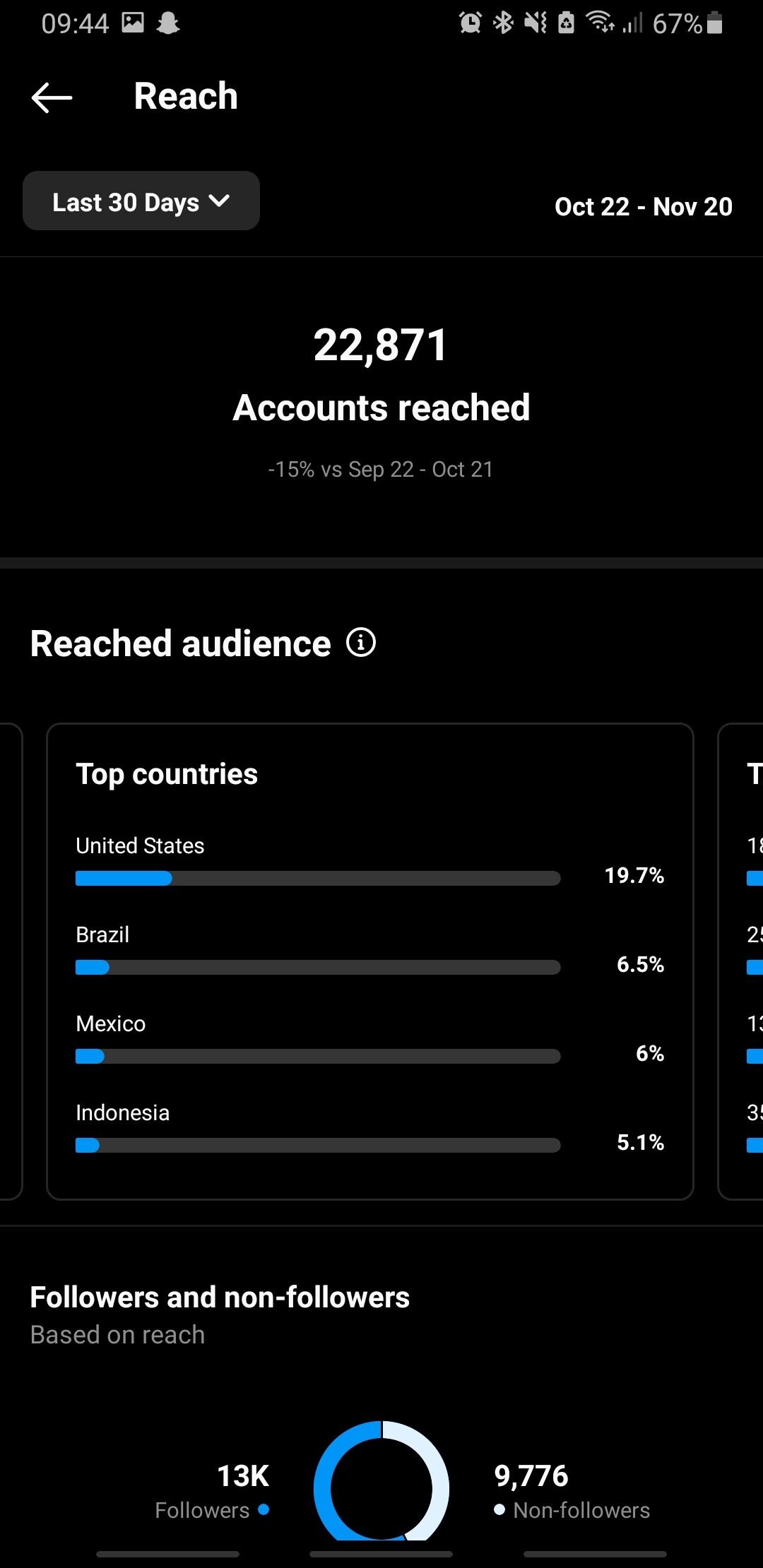Tap the Reached audience info icon
The image size is (763, 1568).
361,643
